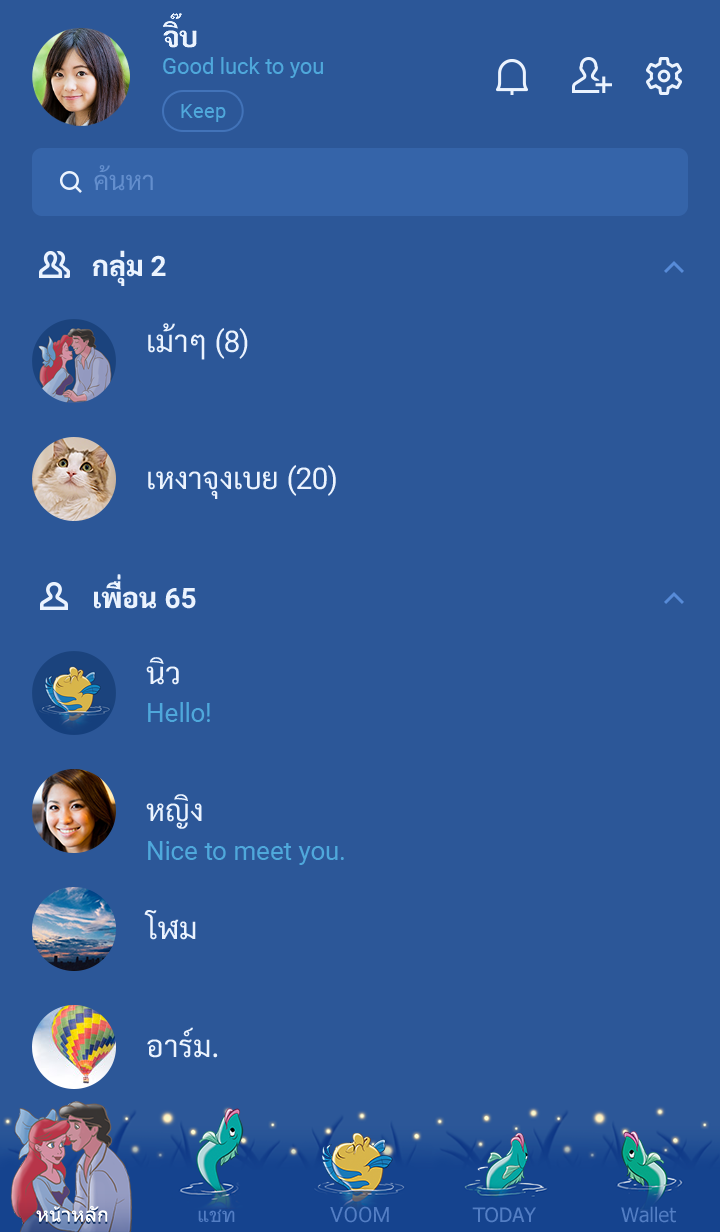Collapse the เพื่อน 65 section
The width and height of the screenshot is (720, 1232).
[x=674, y=598]
